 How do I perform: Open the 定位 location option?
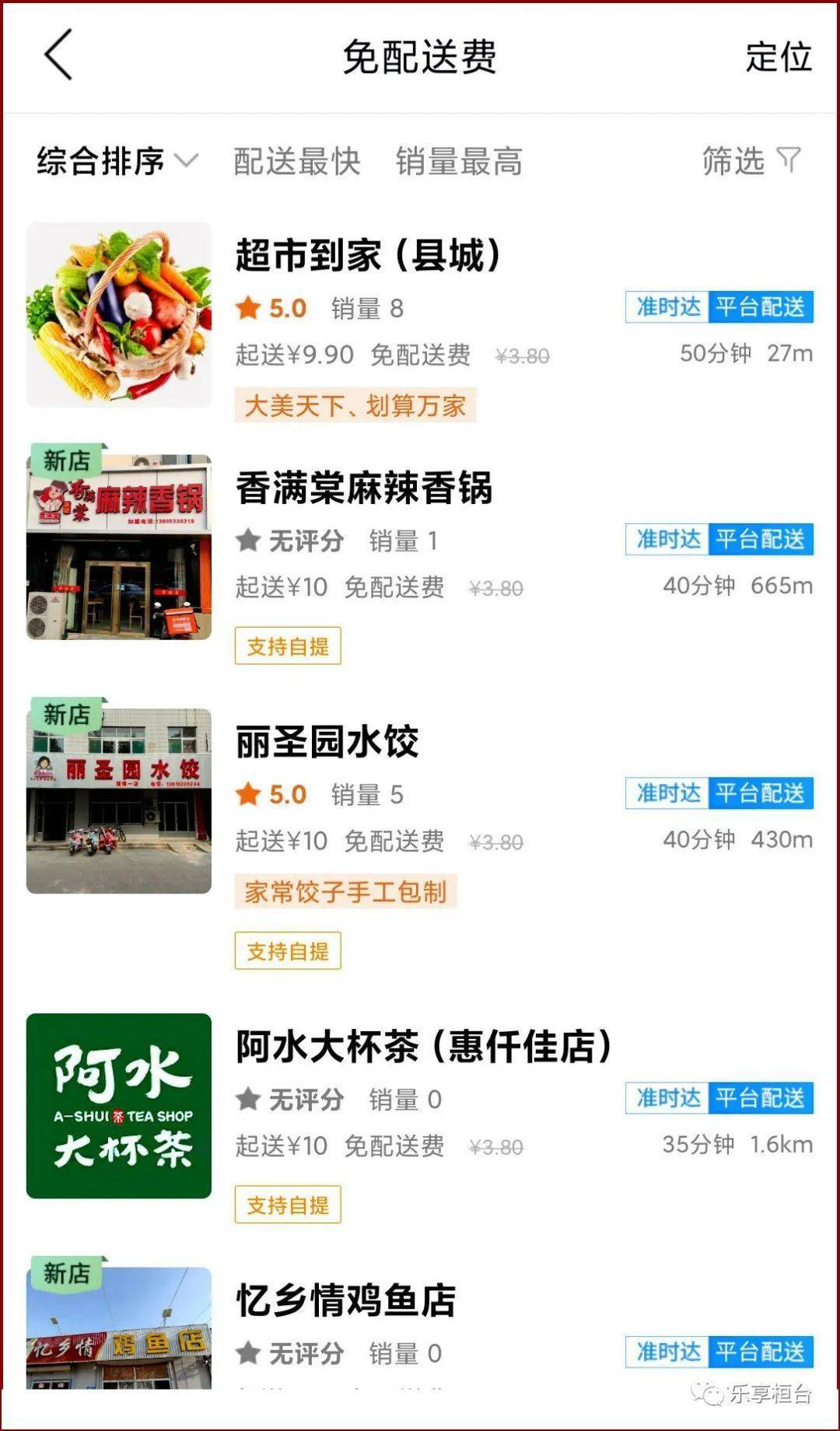[779, 57]
